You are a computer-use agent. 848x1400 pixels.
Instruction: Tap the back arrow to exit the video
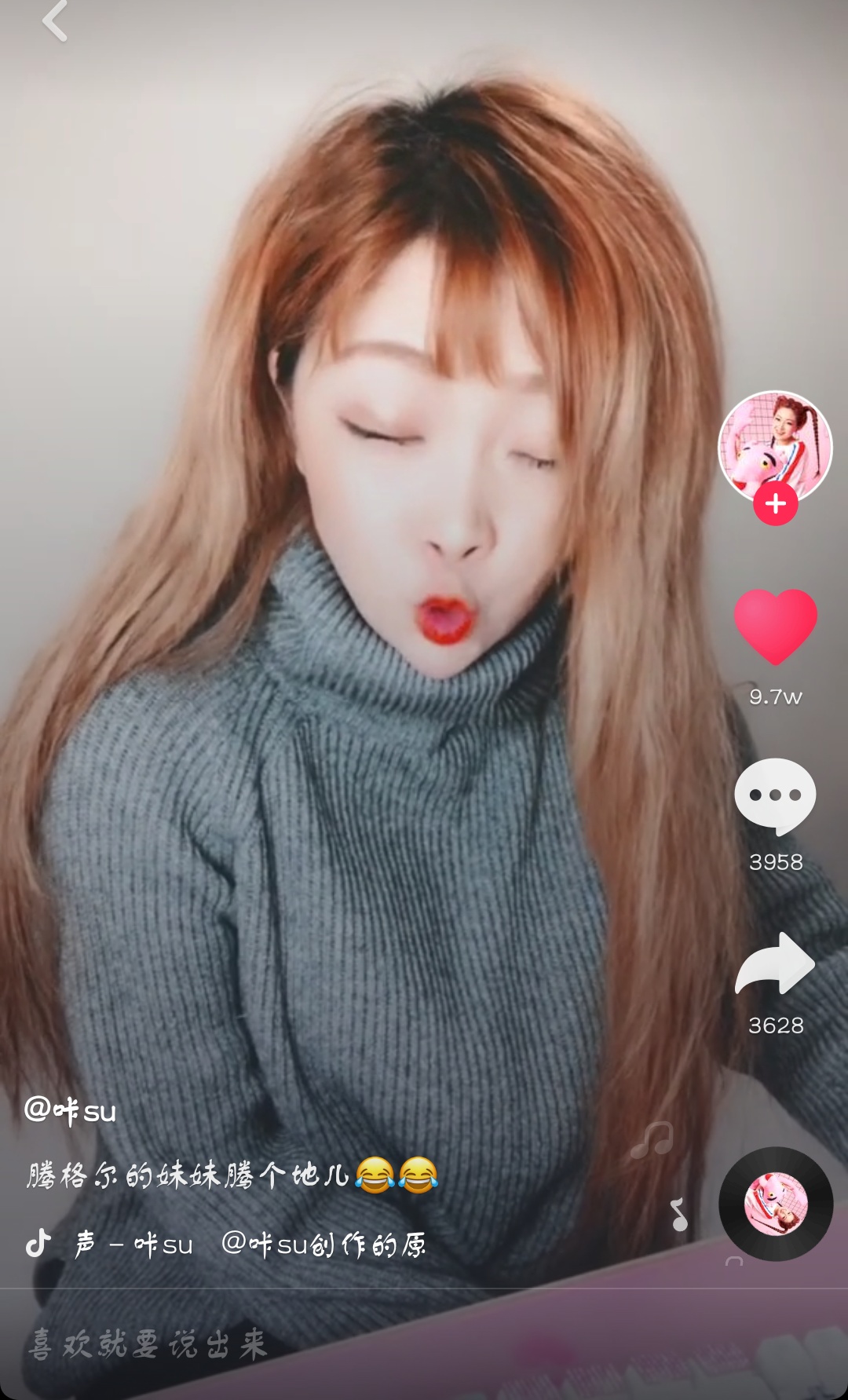coord(53,21)
